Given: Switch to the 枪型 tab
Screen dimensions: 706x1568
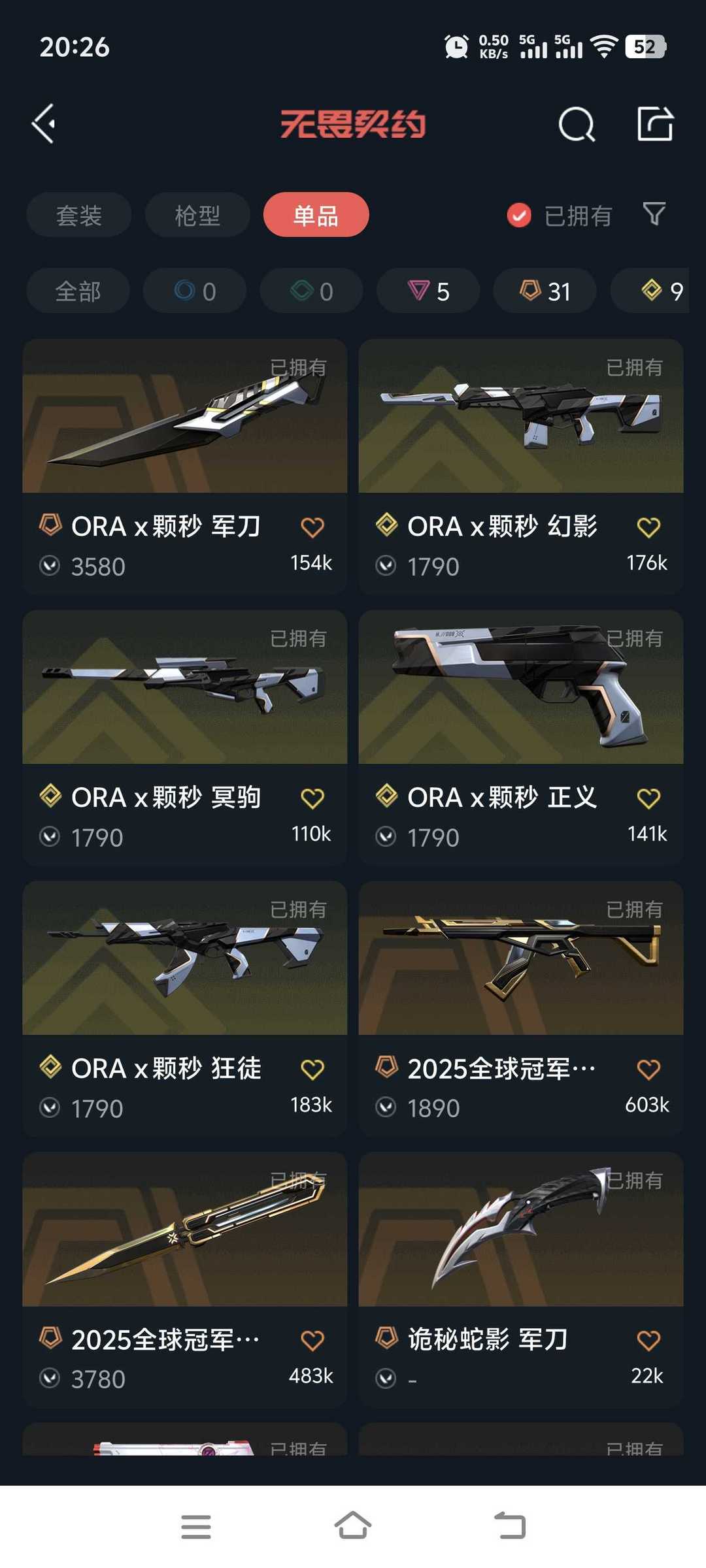Looking at the screenshot, I should pyautogui.click(x=197, y=215).
